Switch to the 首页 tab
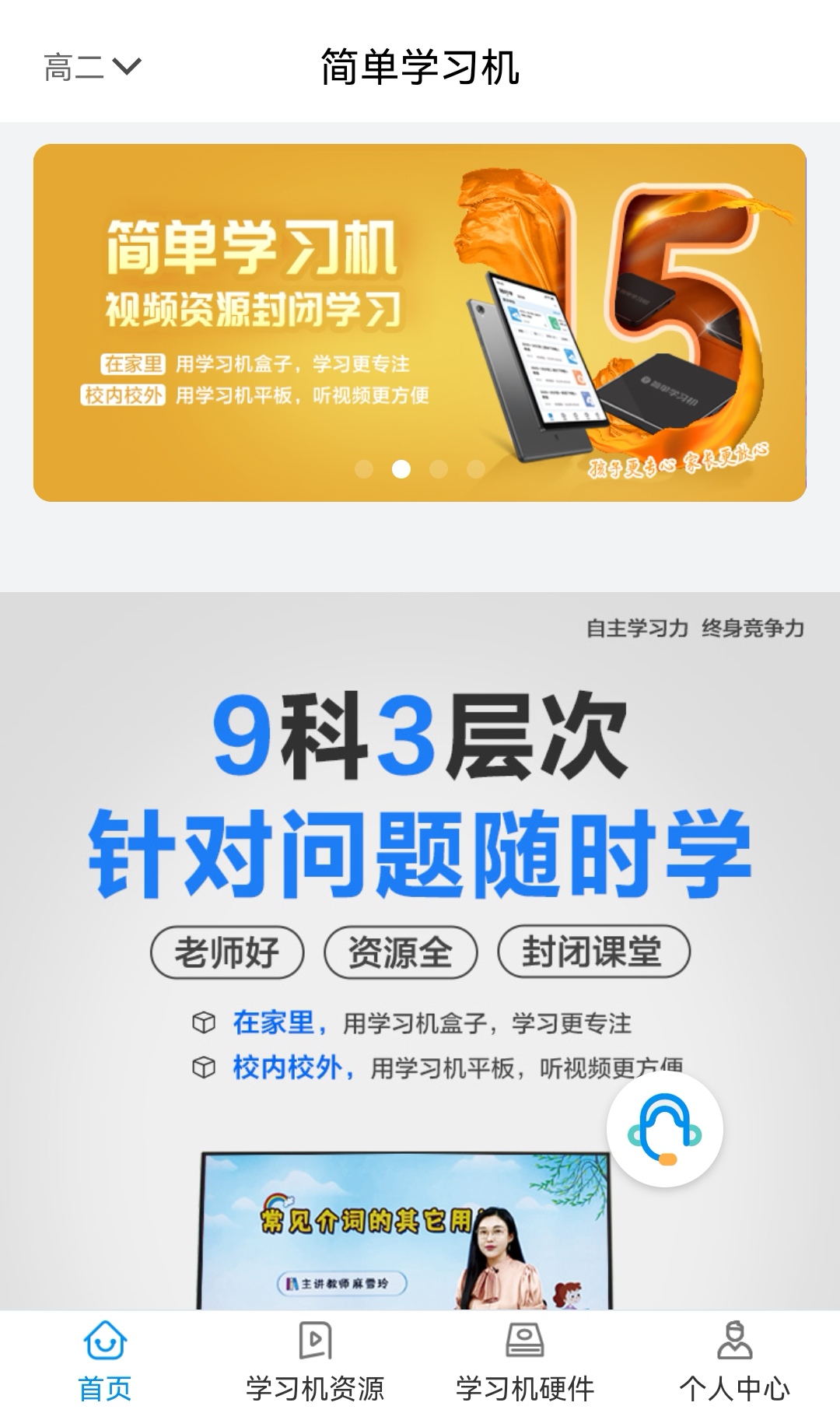Image resolution: width=840 pixels, height=1413 pixels. 105,1362
